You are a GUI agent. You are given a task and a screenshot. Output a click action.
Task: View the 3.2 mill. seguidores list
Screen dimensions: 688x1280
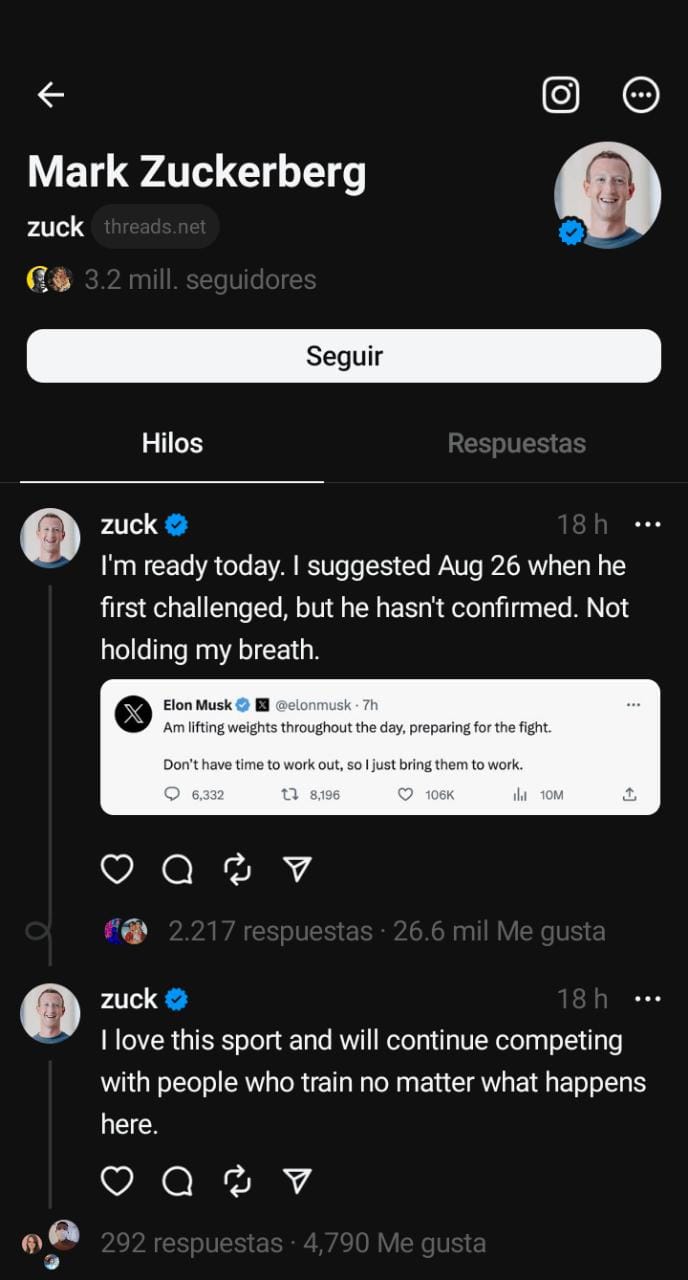tap(199, 280)
